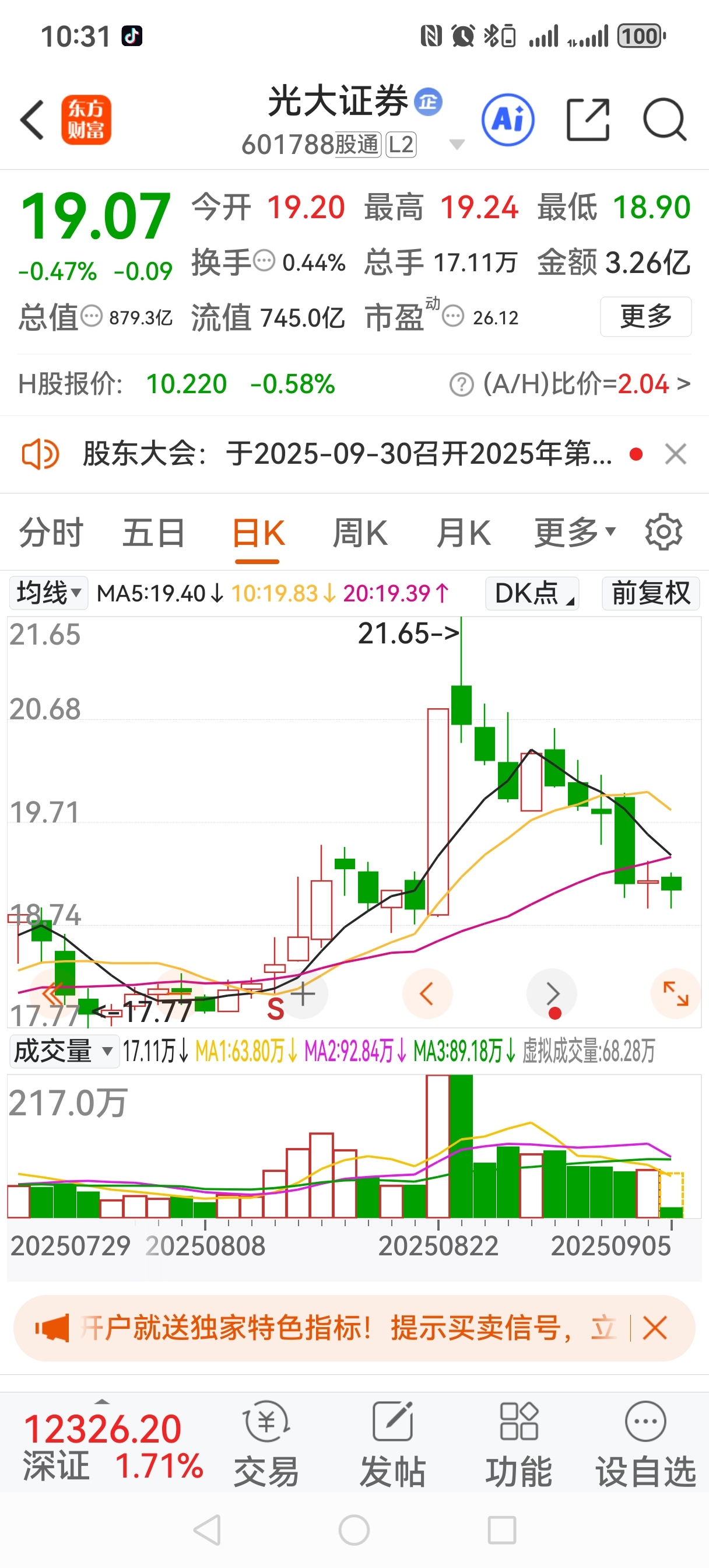Open the 成交量 indicator dropdown
This screenshot has height=1568, width=709.
coord(64,1051)
